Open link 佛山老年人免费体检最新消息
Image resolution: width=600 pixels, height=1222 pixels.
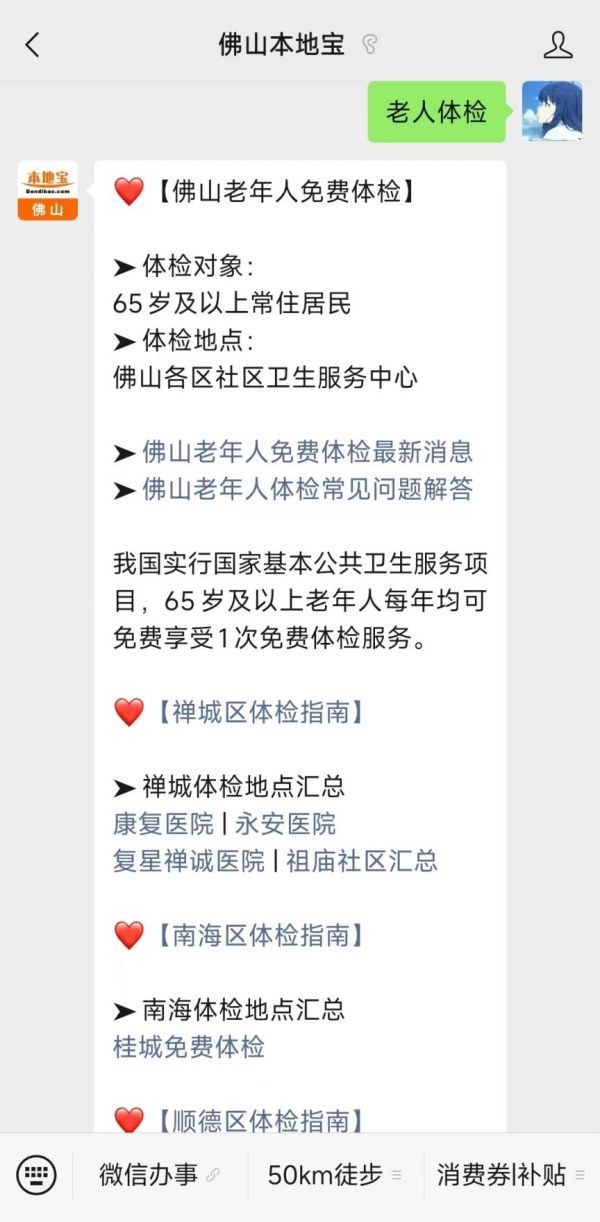pyautogui.click(x=308, y=452)
